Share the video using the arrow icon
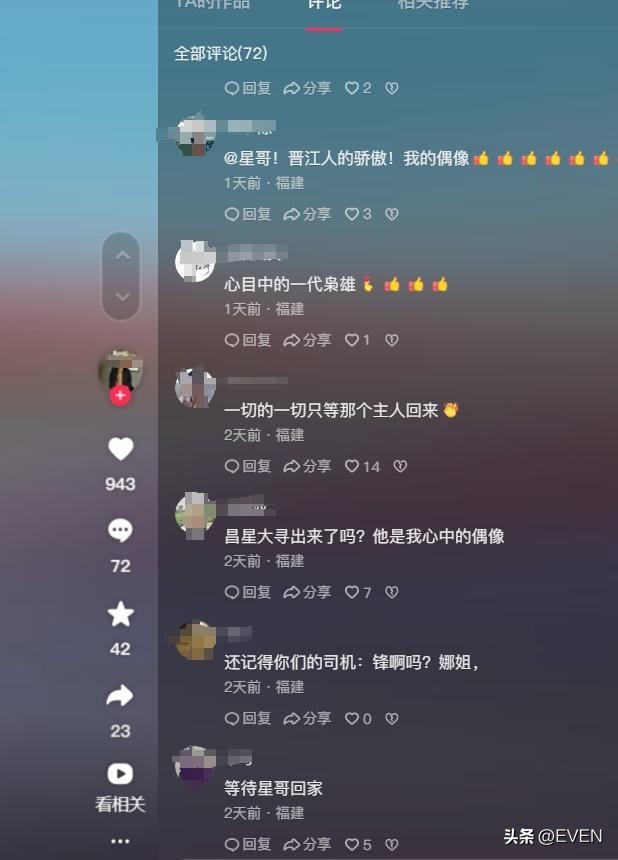 (x=121, y=696)
